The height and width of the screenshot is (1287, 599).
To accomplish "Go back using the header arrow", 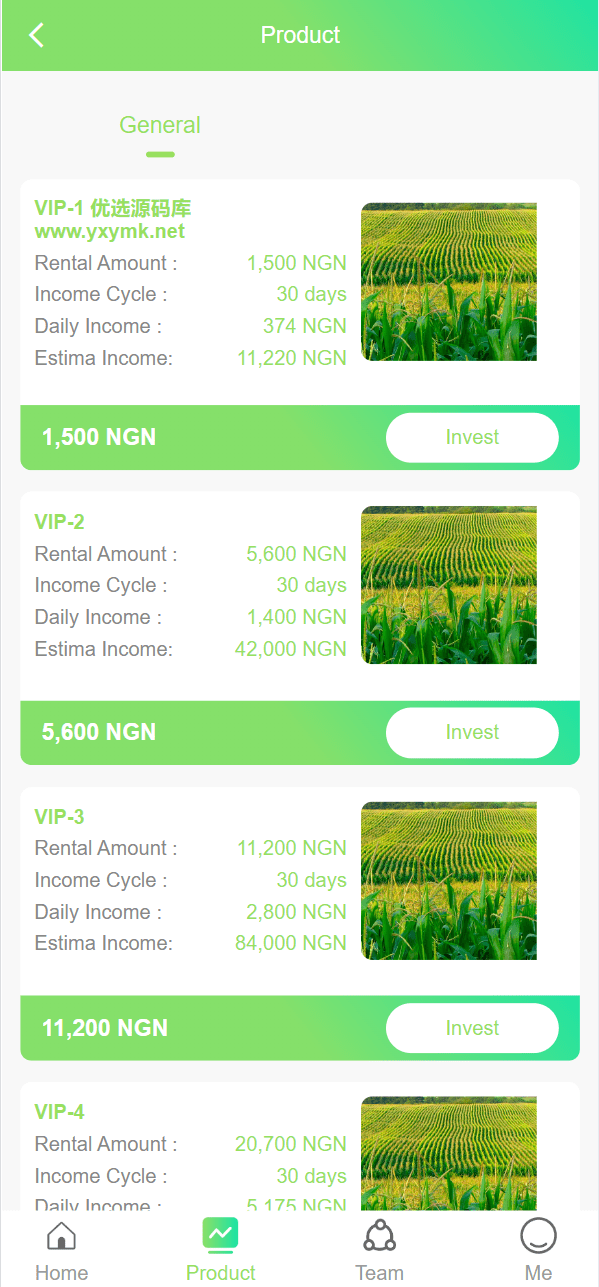I will [37, 35].
